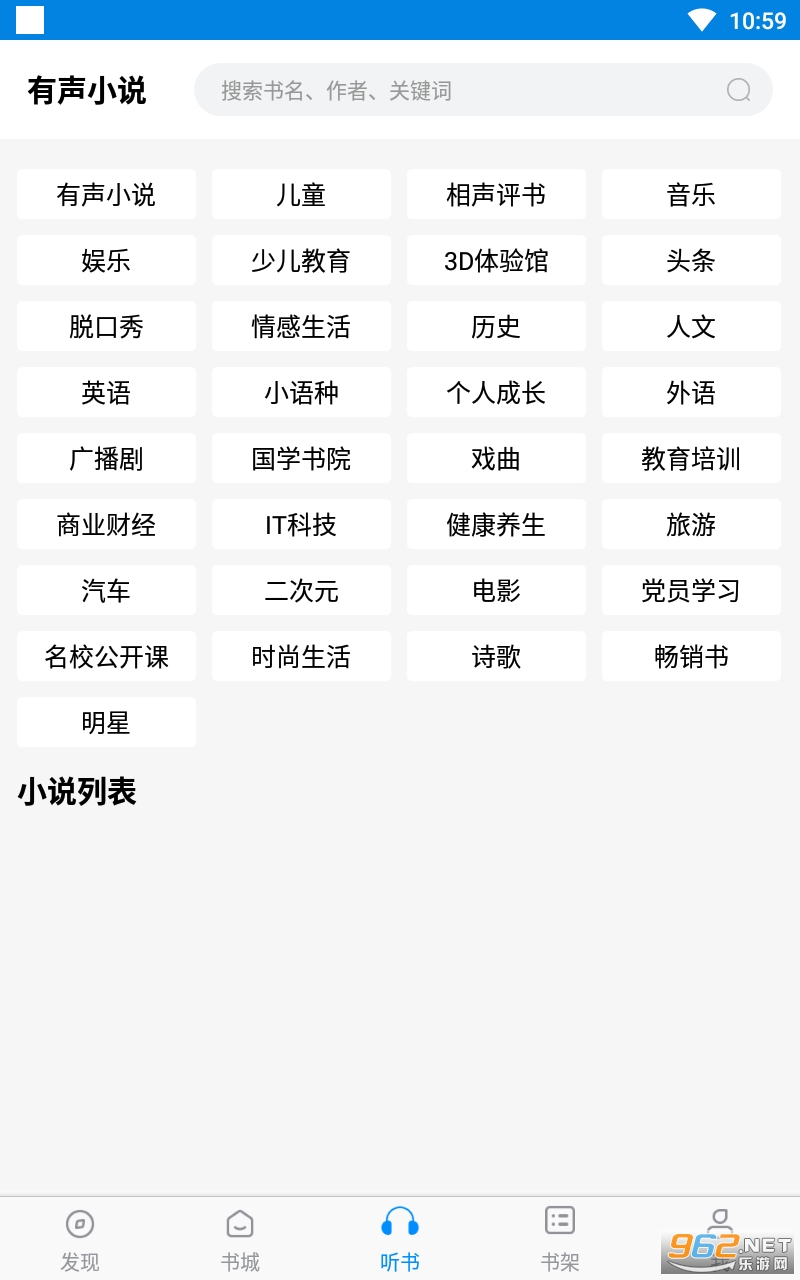Select the 音乐 category
Viewport: 800px width, 1280px height.
691,194
